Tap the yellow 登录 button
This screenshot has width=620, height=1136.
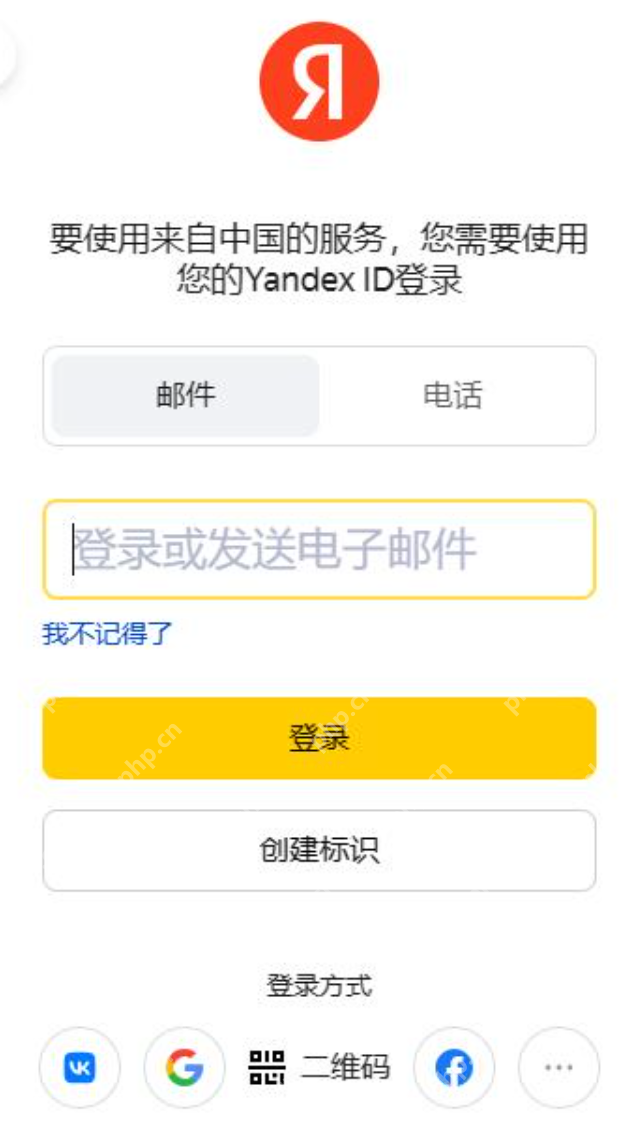[x=319, y=738]
